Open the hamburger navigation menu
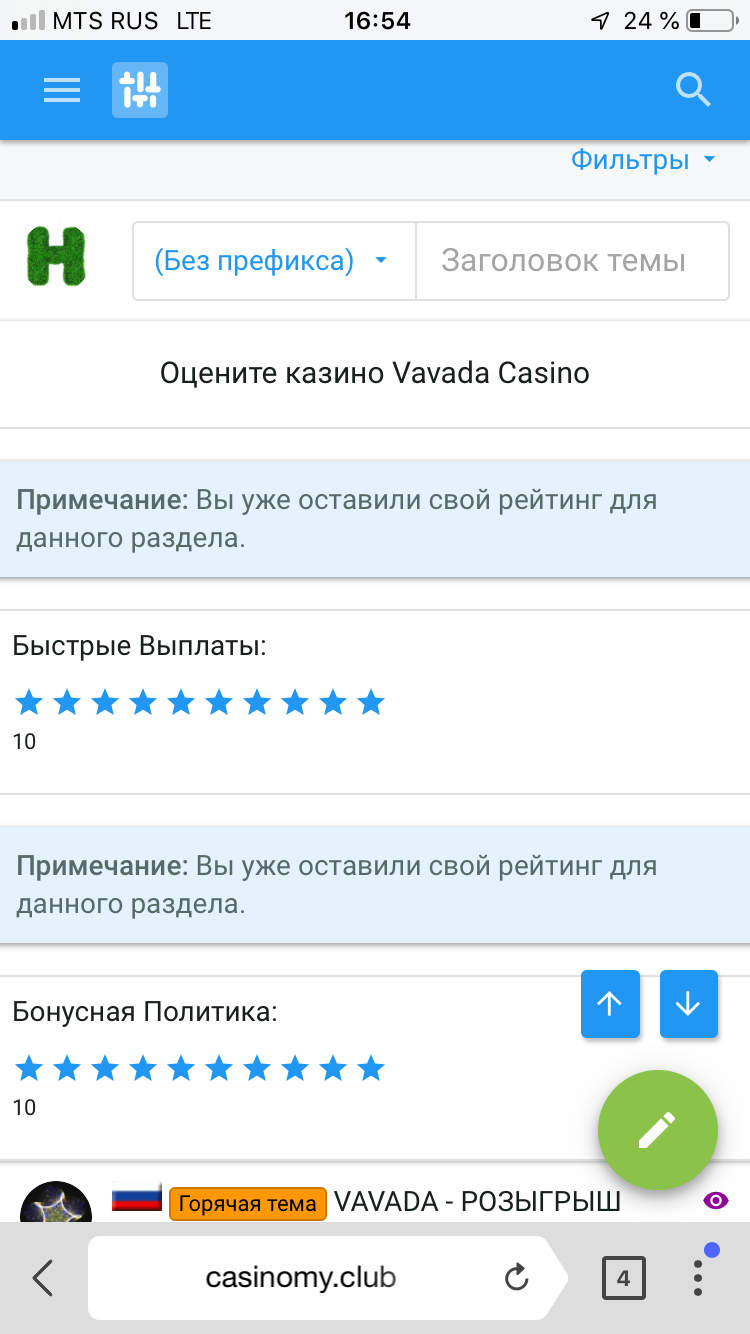Image resolution: width=750 pixels, height=1334 pixels. (x=62, y=90)
